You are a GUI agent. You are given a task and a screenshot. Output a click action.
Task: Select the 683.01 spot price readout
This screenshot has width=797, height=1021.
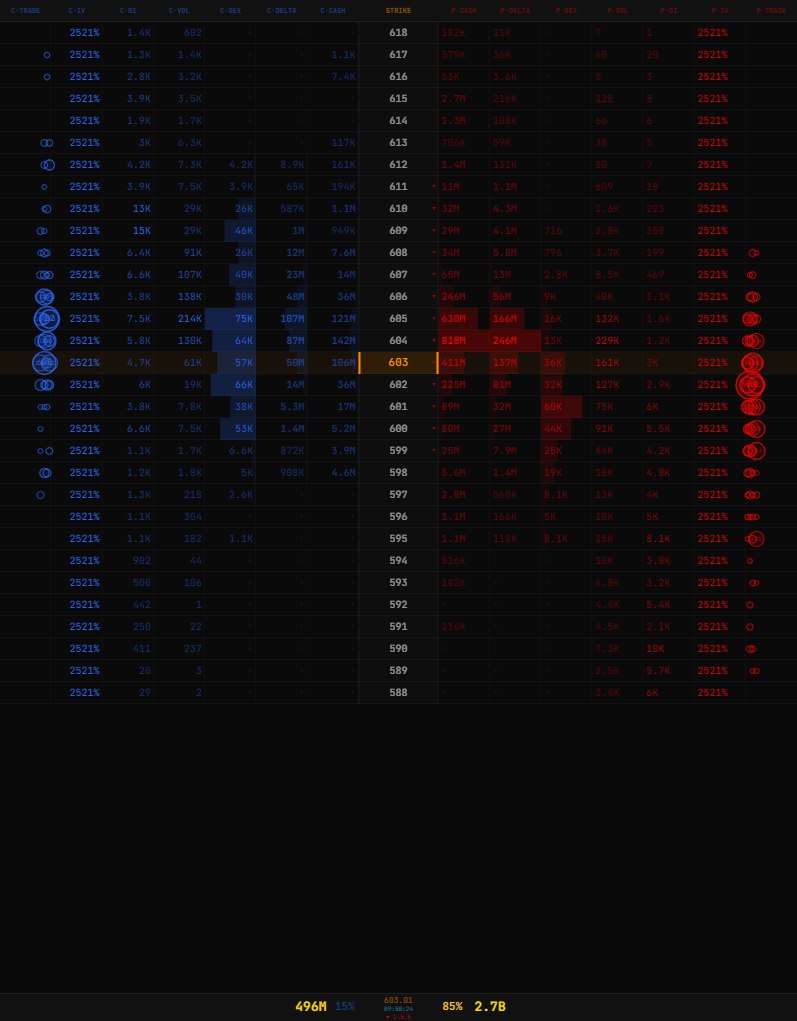click(396, 999)
